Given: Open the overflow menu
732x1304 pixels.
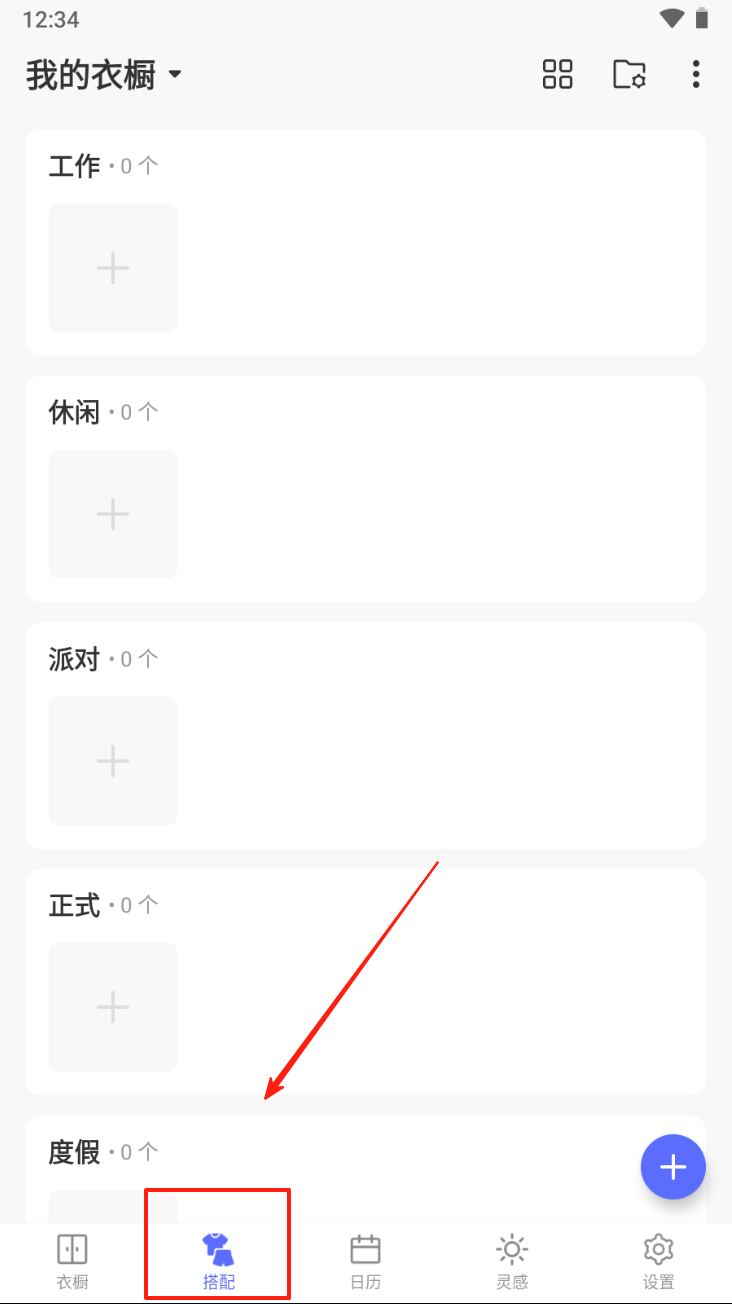Looking at the screenshot, I should click(696, 74).
